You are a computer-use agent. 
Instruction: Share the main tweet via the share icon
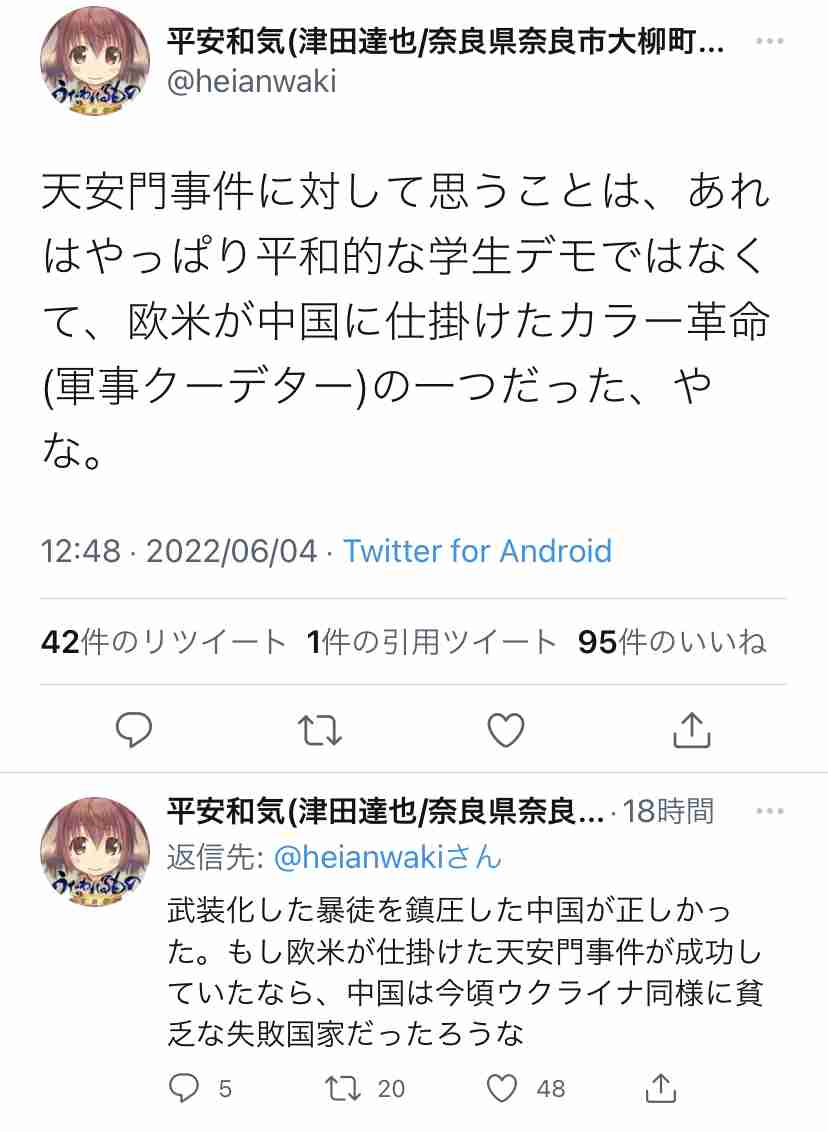coord(690,730)
